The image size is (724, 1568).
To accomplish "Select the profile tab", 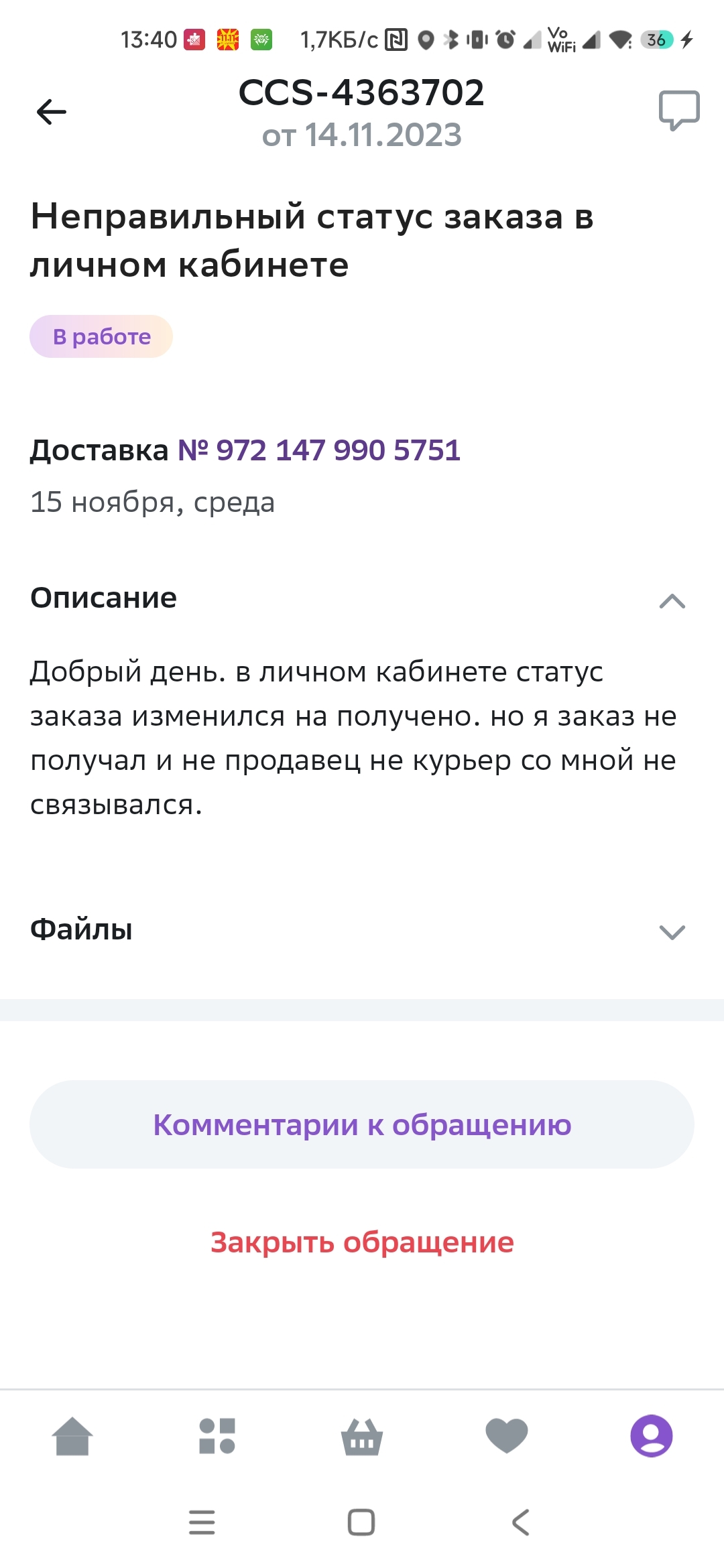I will (651, 1436).
